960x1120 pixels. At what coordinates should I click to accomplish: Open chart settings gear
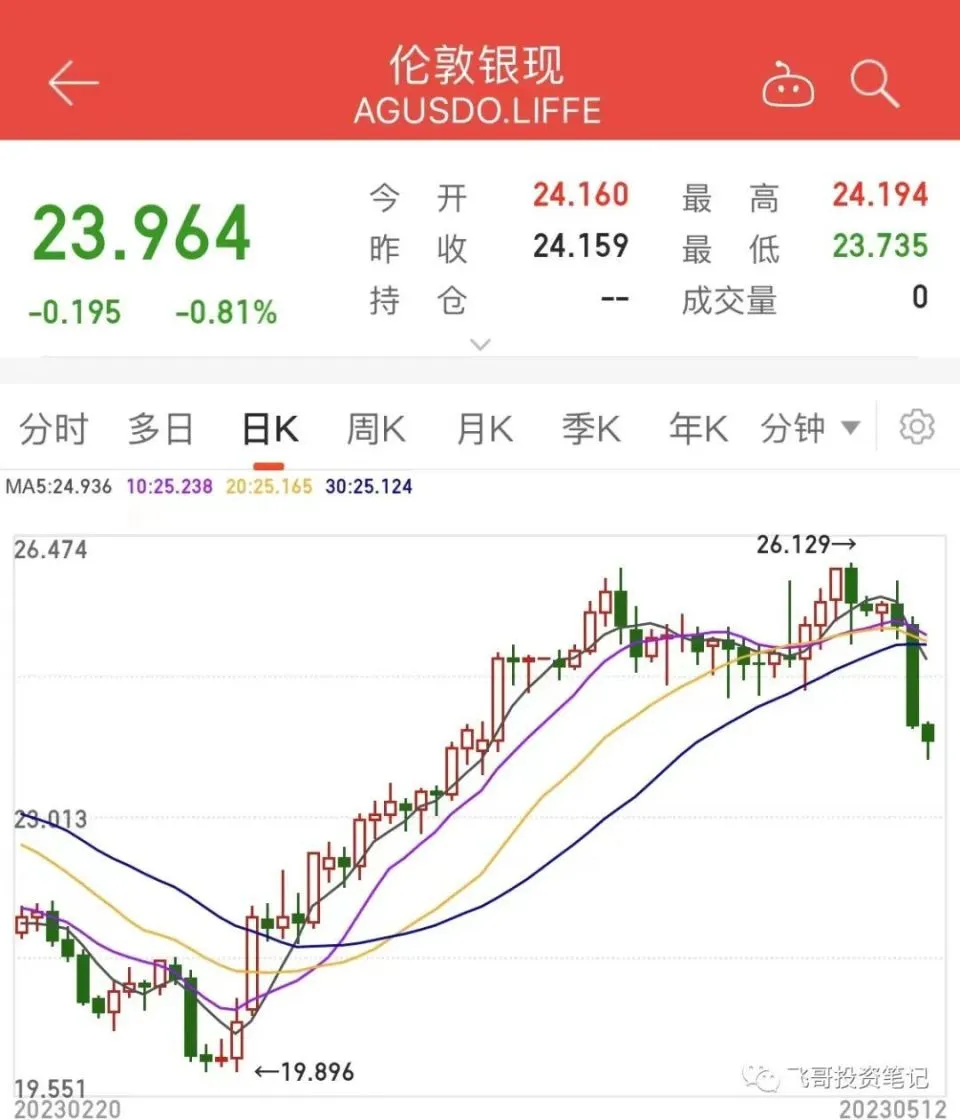coord(916,428)
